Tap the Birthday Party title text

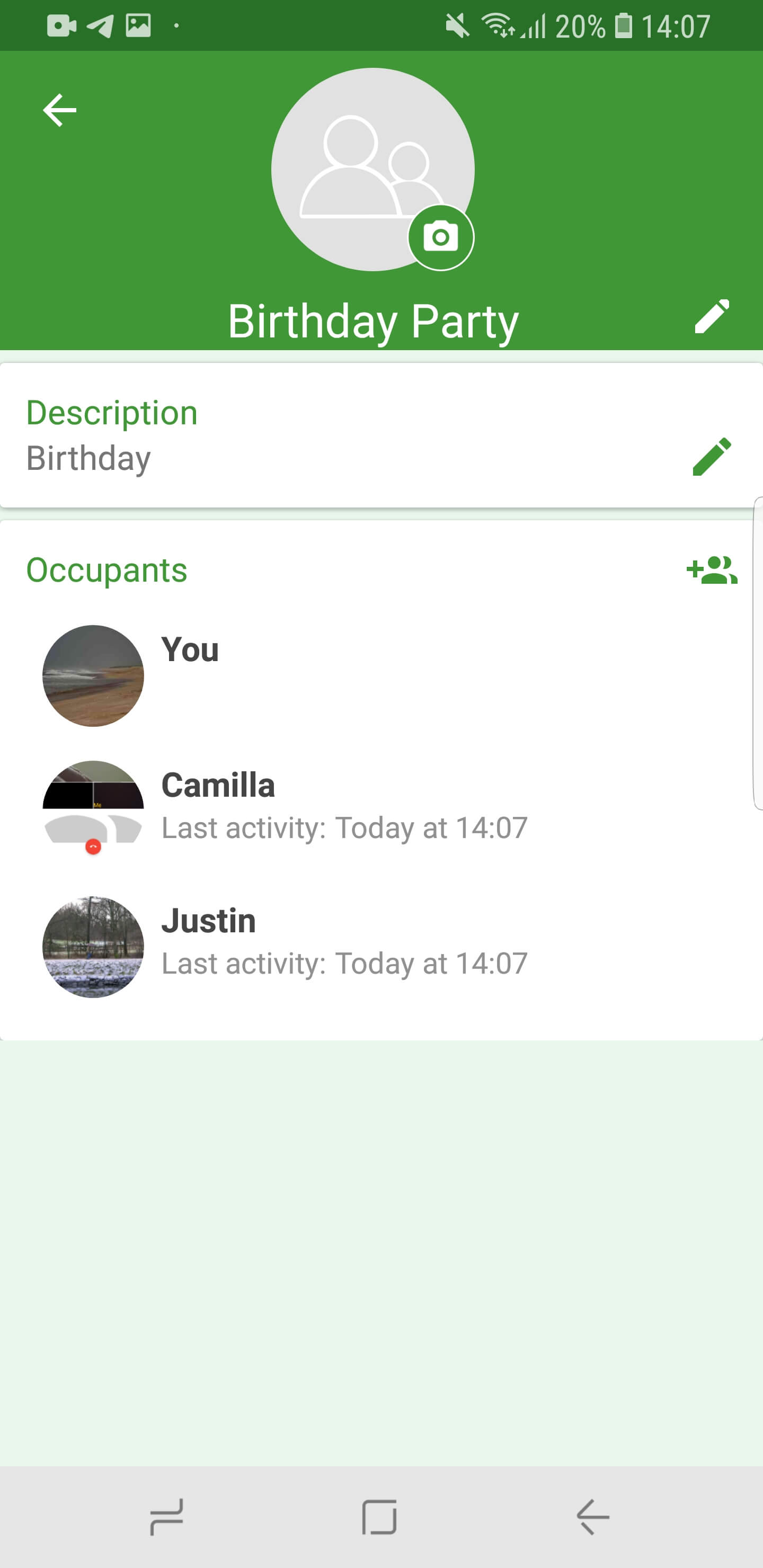pos(372,319)
